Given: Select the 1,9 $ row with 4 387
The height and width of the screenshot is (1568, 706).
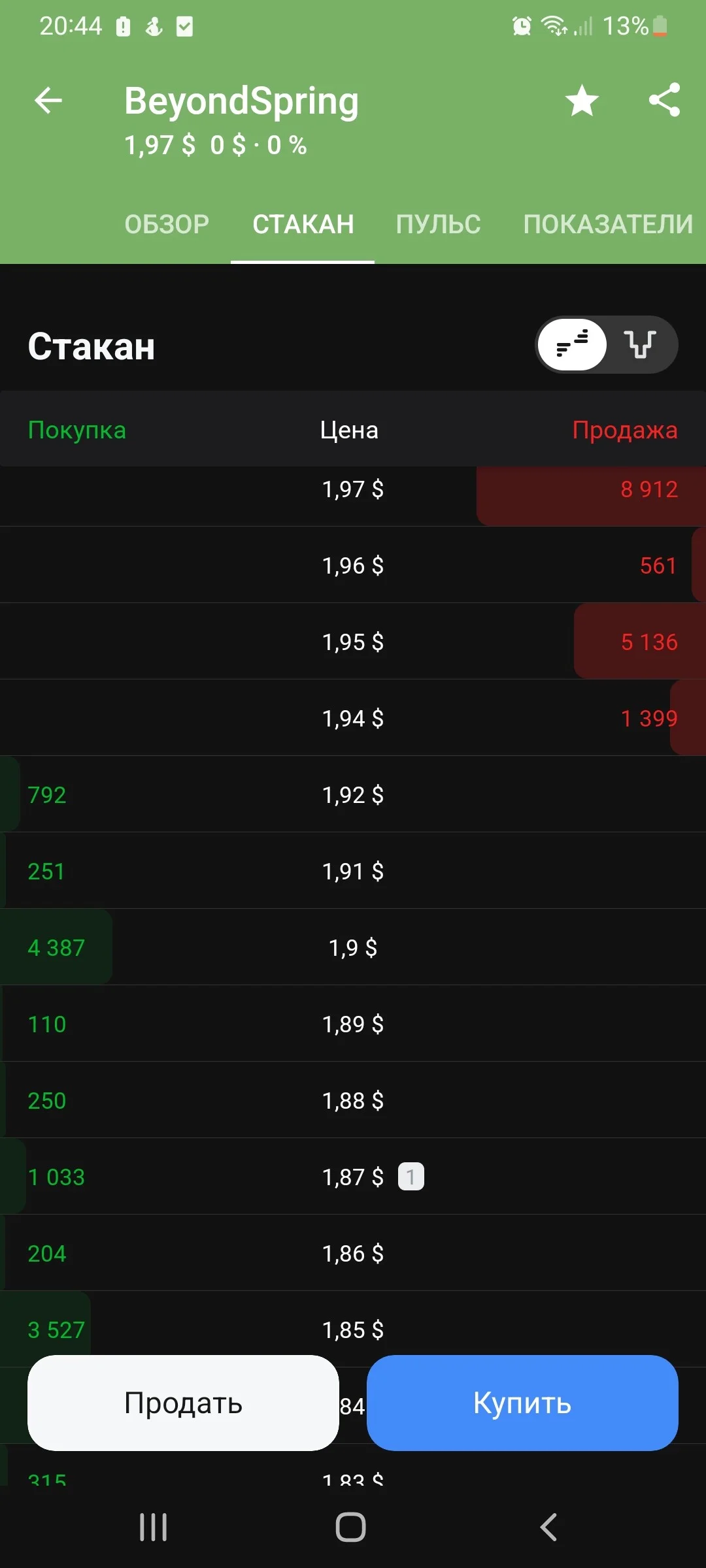Looking at the screenshot, I should point(353,947).
